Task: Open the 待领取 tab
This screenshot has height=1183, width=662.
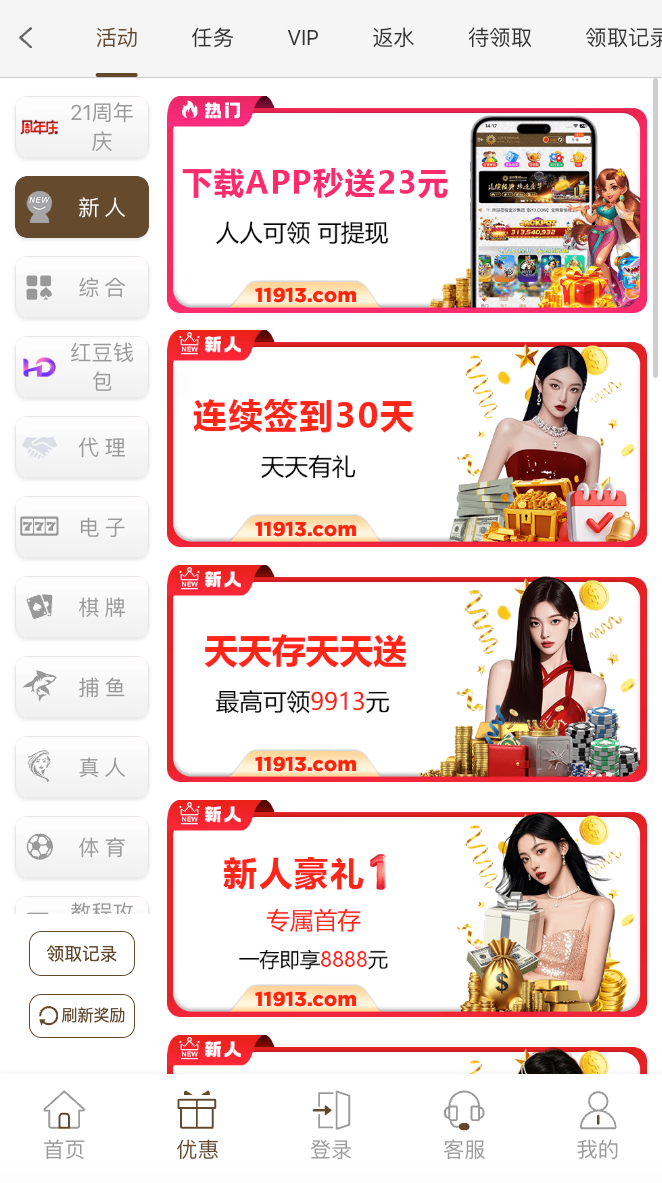Action: [x=500, y=39]
